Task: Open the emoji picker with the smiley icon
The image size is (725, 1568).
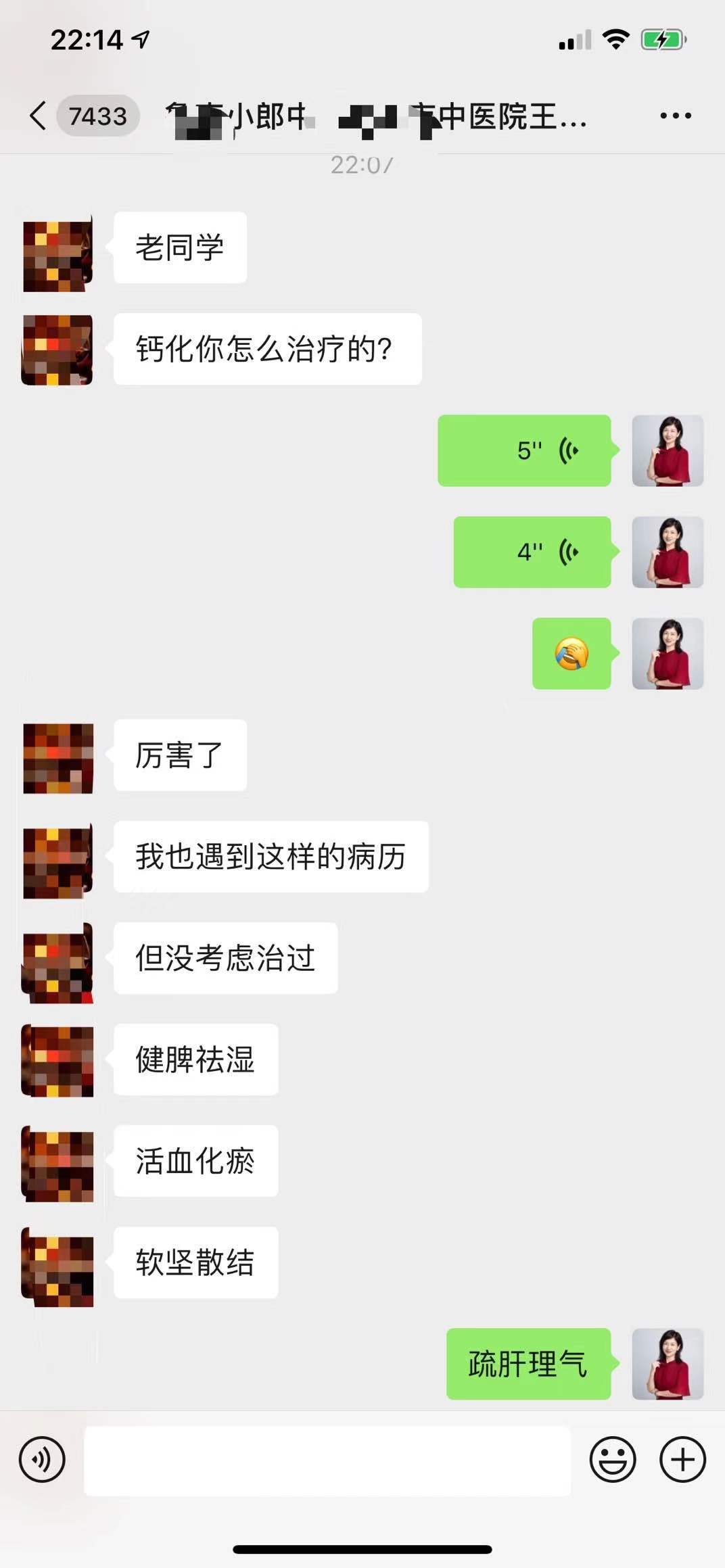Action: [612, 1458]
